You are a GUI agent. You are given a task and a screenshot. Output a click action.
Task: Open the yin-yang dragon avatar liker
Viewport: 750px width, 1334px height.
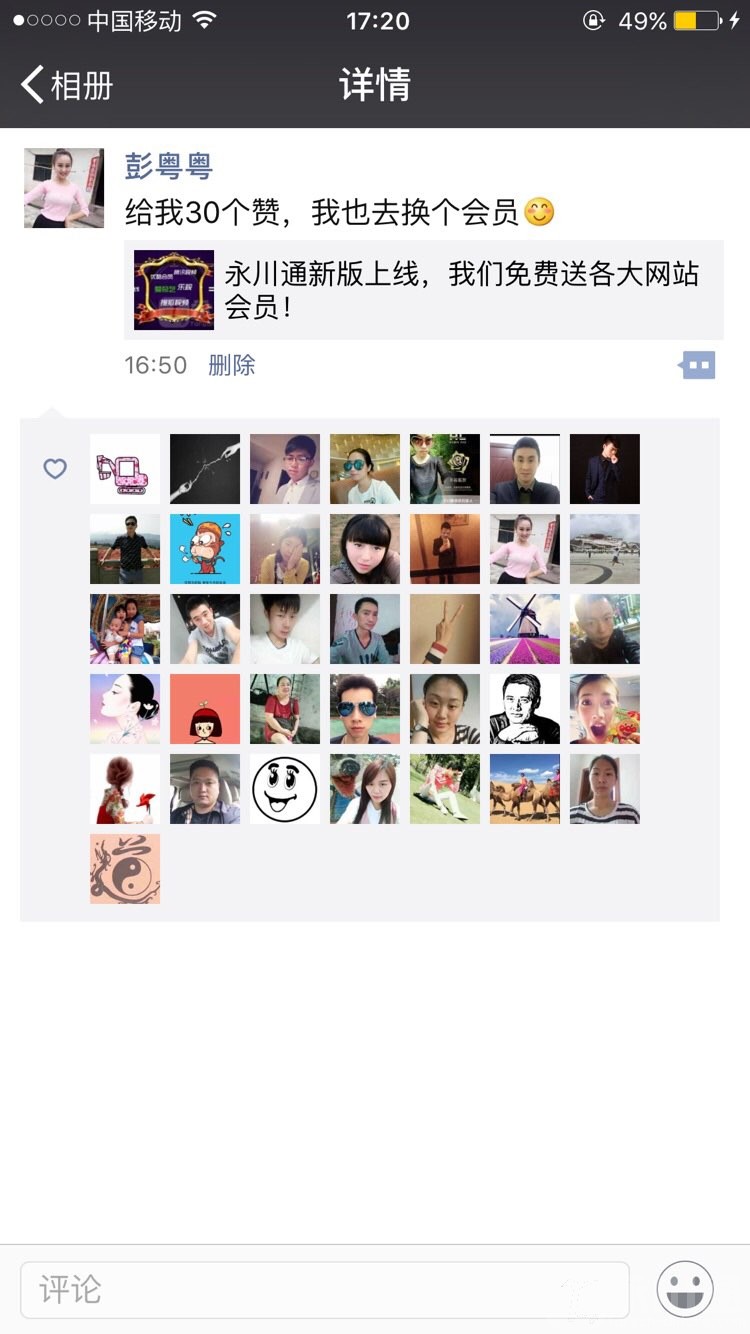click(x=125, y=869)
